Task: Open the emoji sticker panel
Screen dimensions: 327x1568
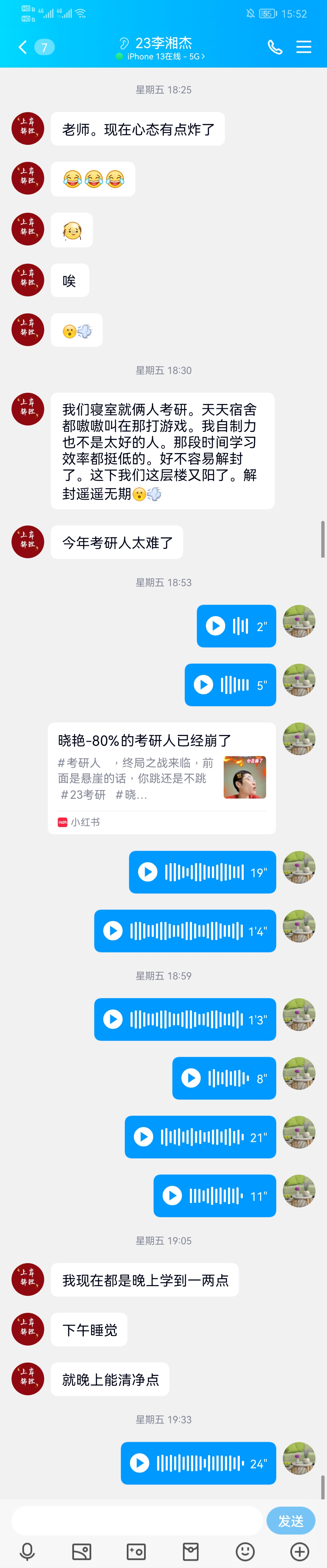Action: (245, 1551)
